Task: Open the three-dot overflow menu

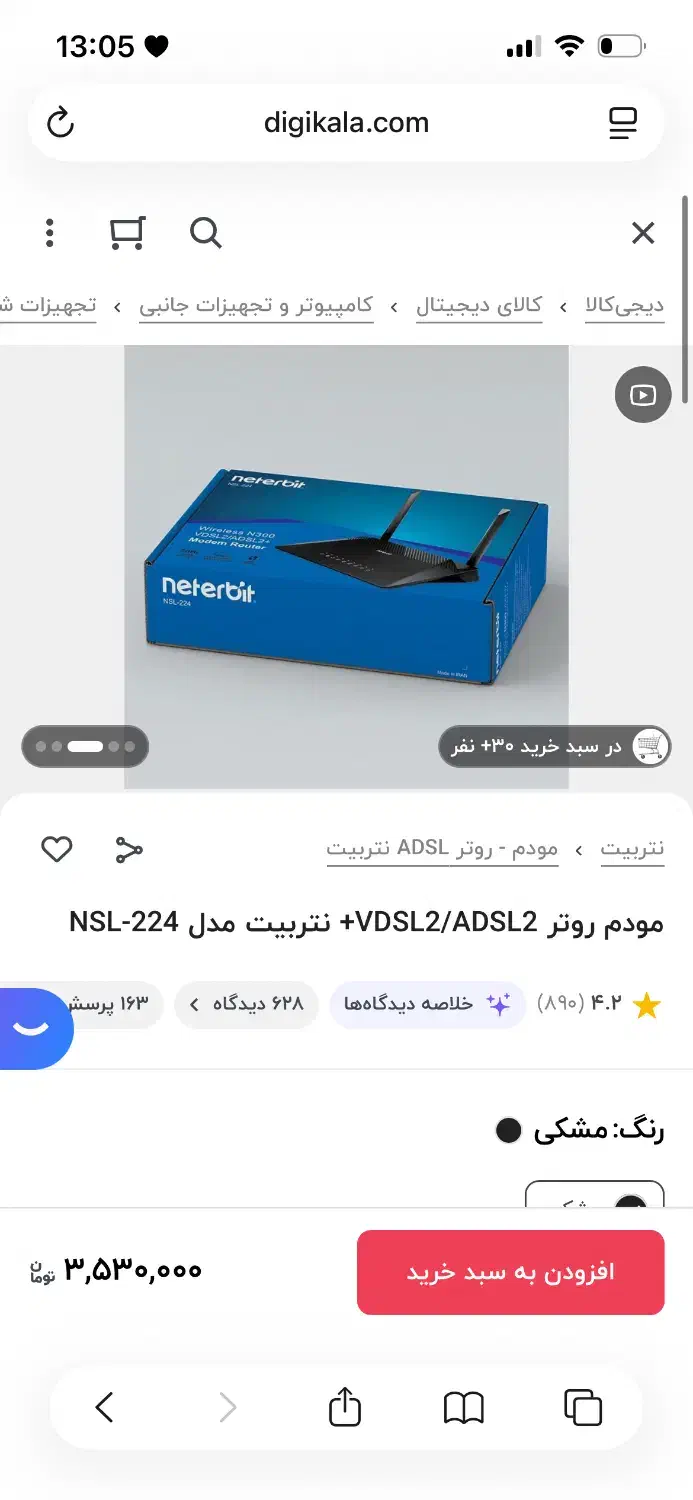Action: pyautogui.click(x=49, y=233)
